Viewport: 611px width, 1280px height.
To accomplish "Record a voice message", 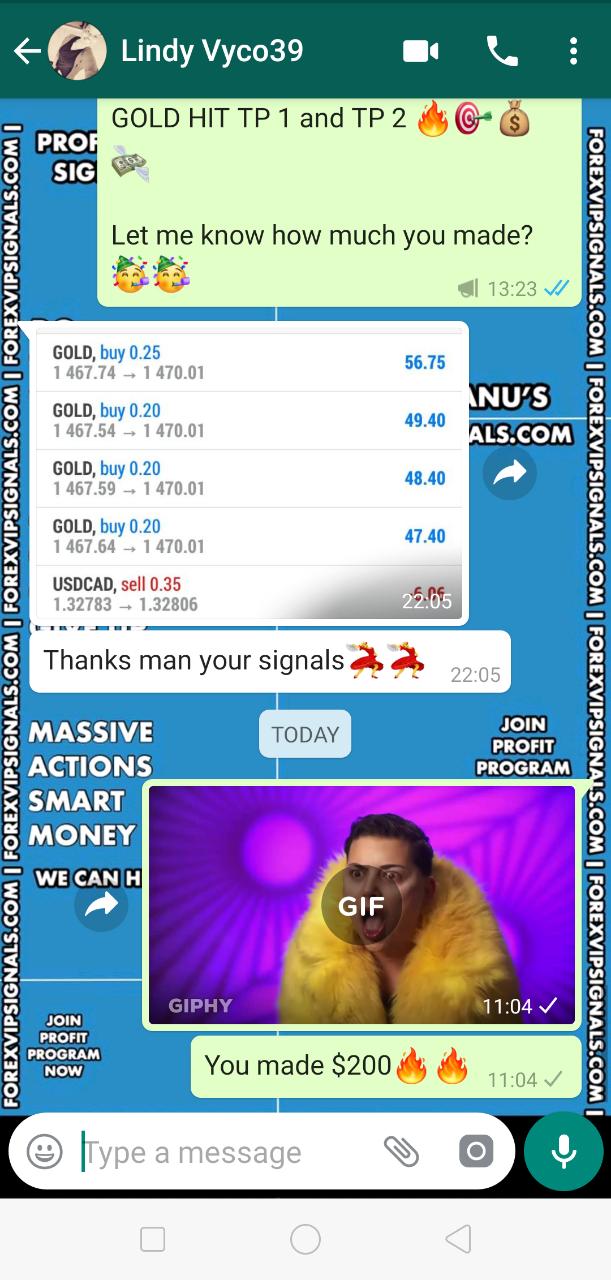I will pos(564,1152).
